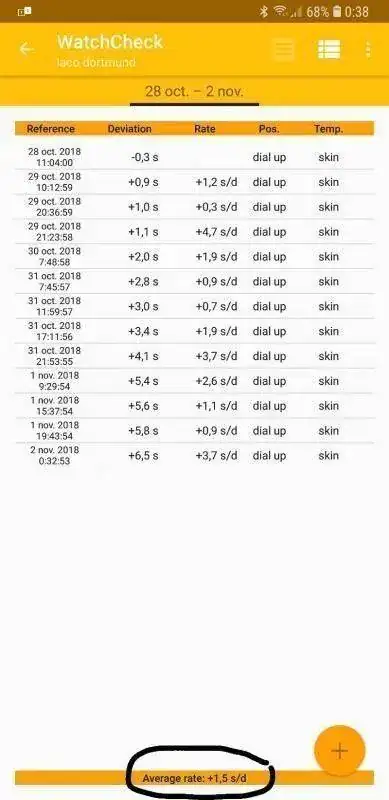This screenshot has width=389, height=800.
Task: Select the detailed list view icon
Action: pyautogui.click(x=329, y=49)
